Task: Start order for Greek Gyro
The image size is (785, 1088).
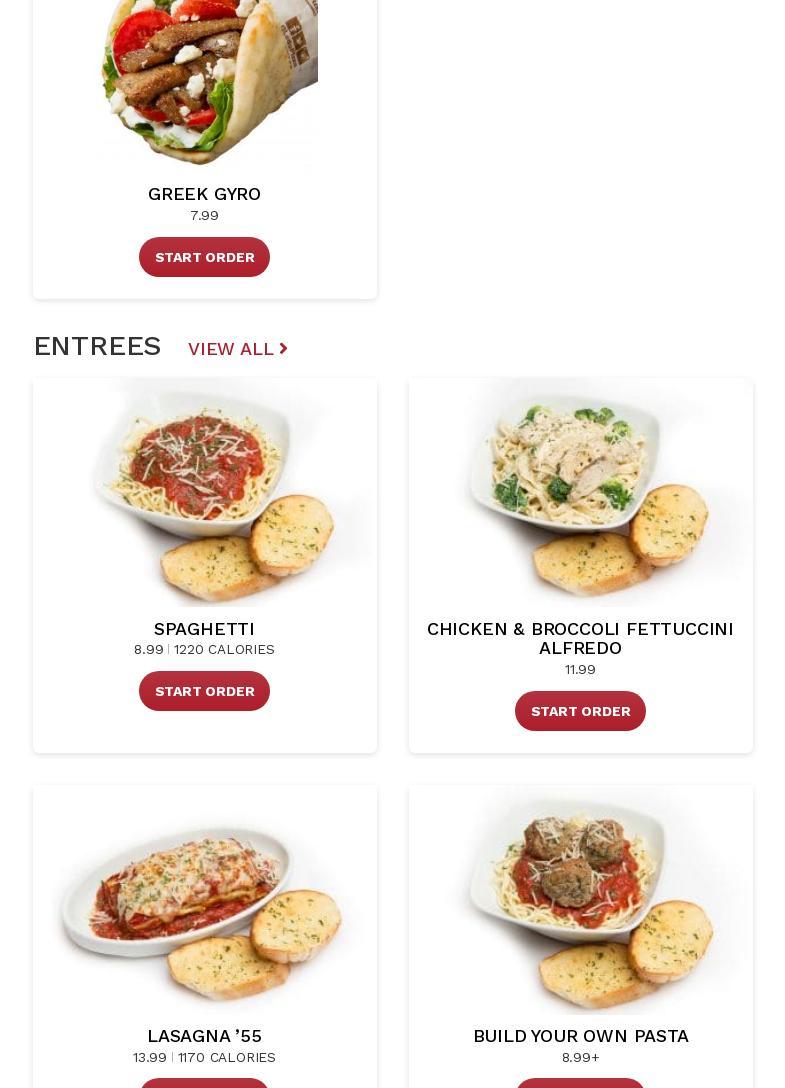Action: point(204,257)
